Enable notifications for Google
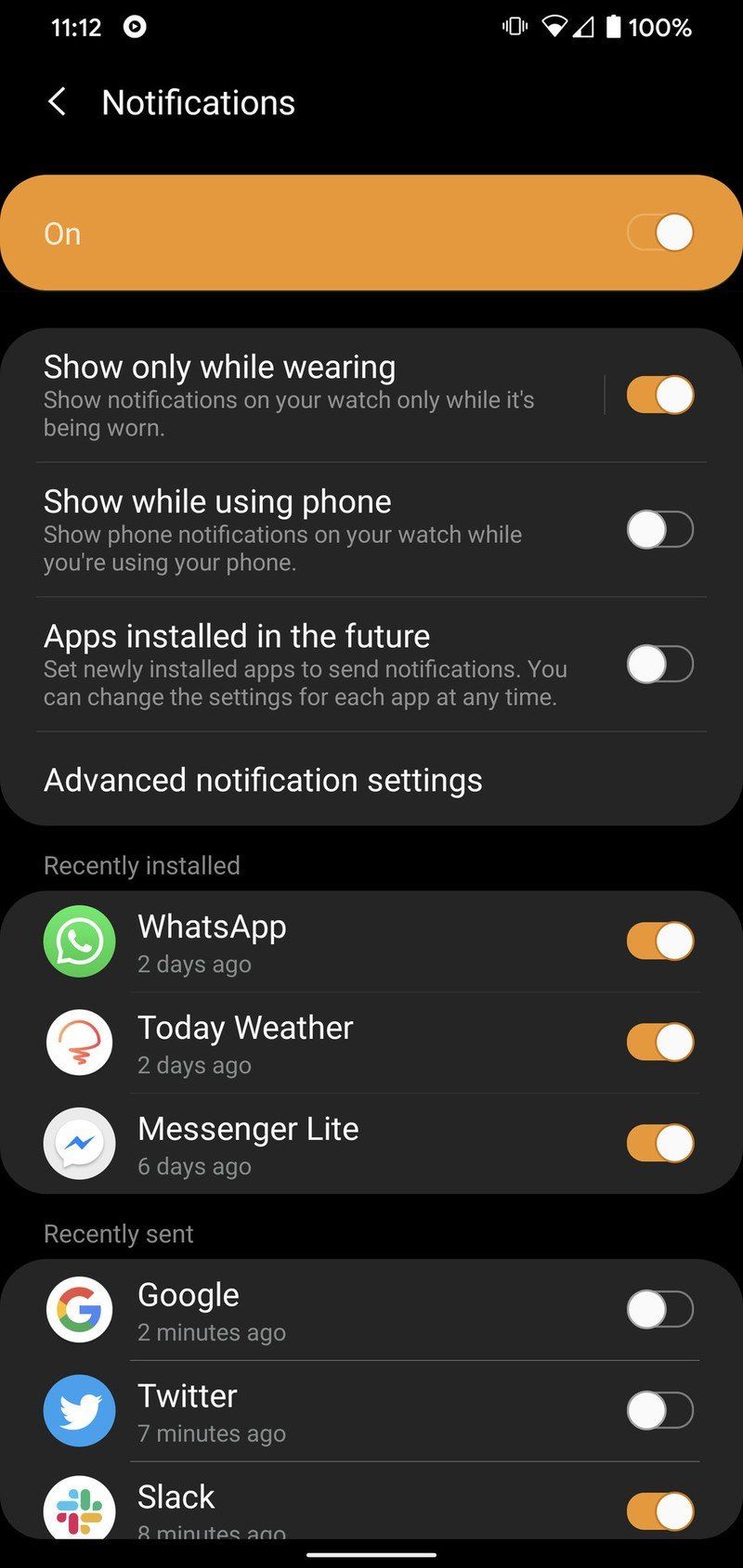 point(658,1309)
